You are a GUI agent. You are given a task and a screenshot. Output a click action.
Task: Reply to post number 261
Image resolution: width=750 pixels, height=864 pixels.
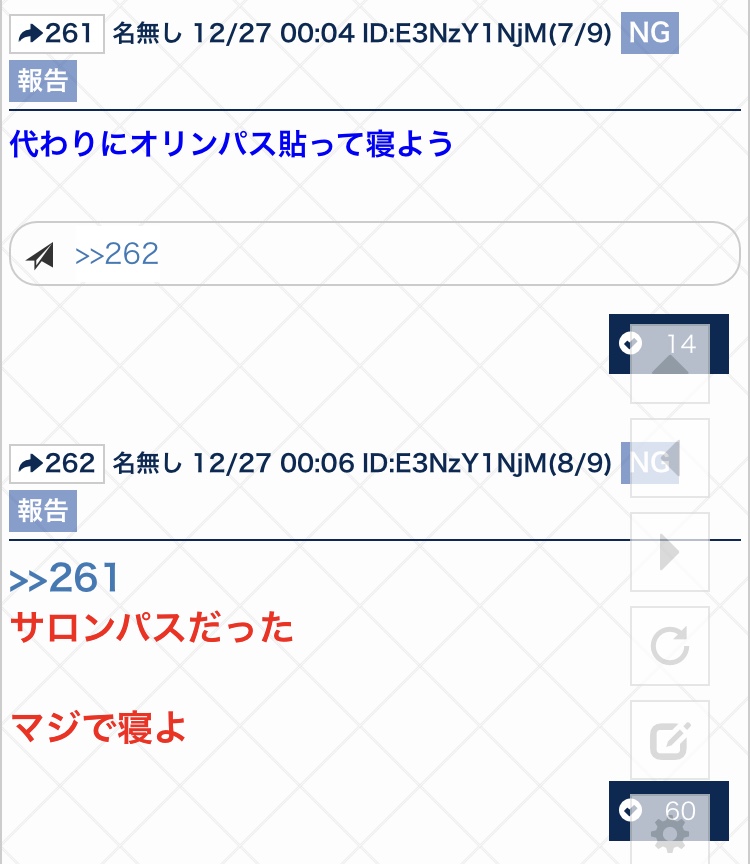[57, 34]
